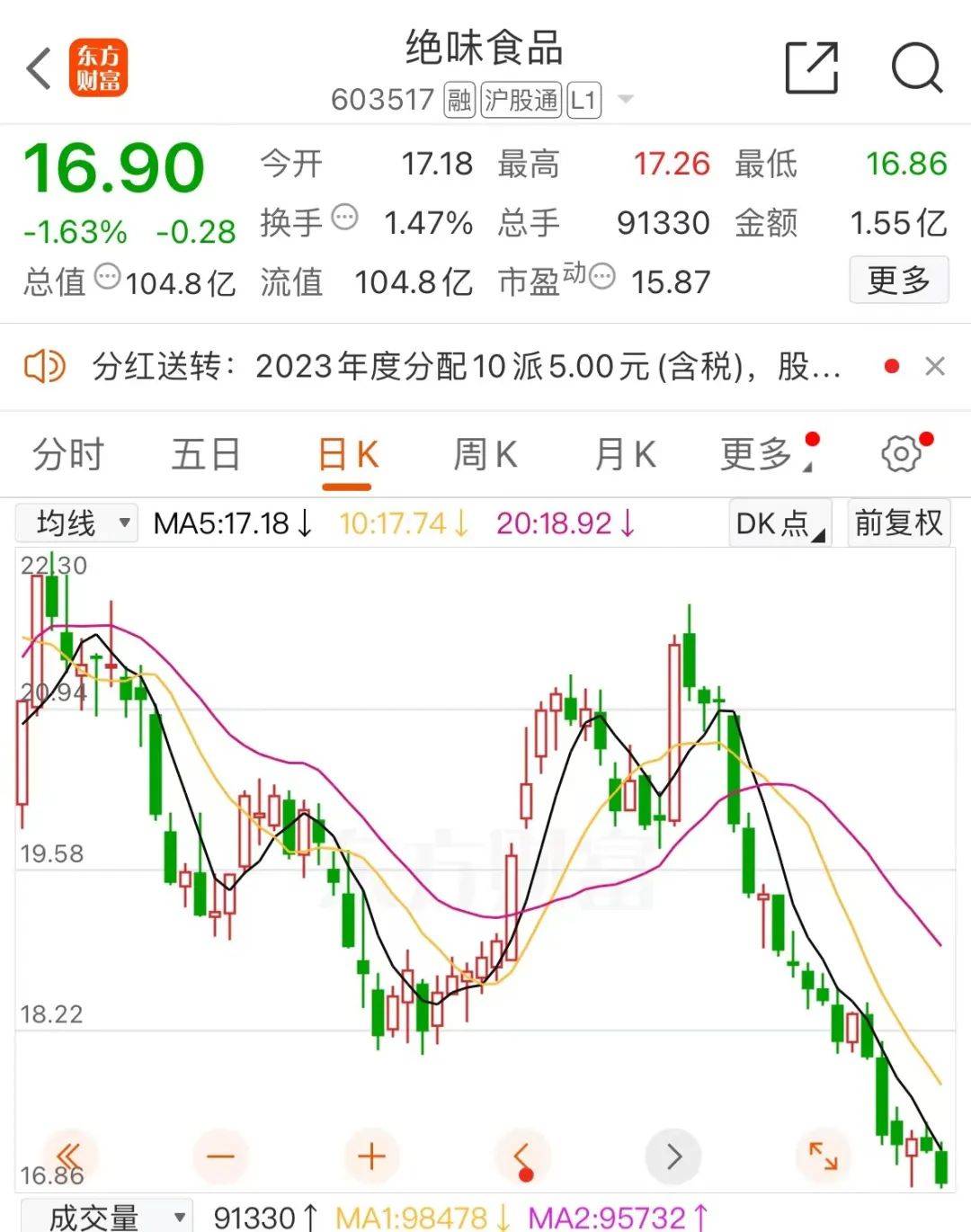This screenshot has width=971, height=1232.
Task: Zoom in on the chart with plus icon
Action: pos(372,1156)
